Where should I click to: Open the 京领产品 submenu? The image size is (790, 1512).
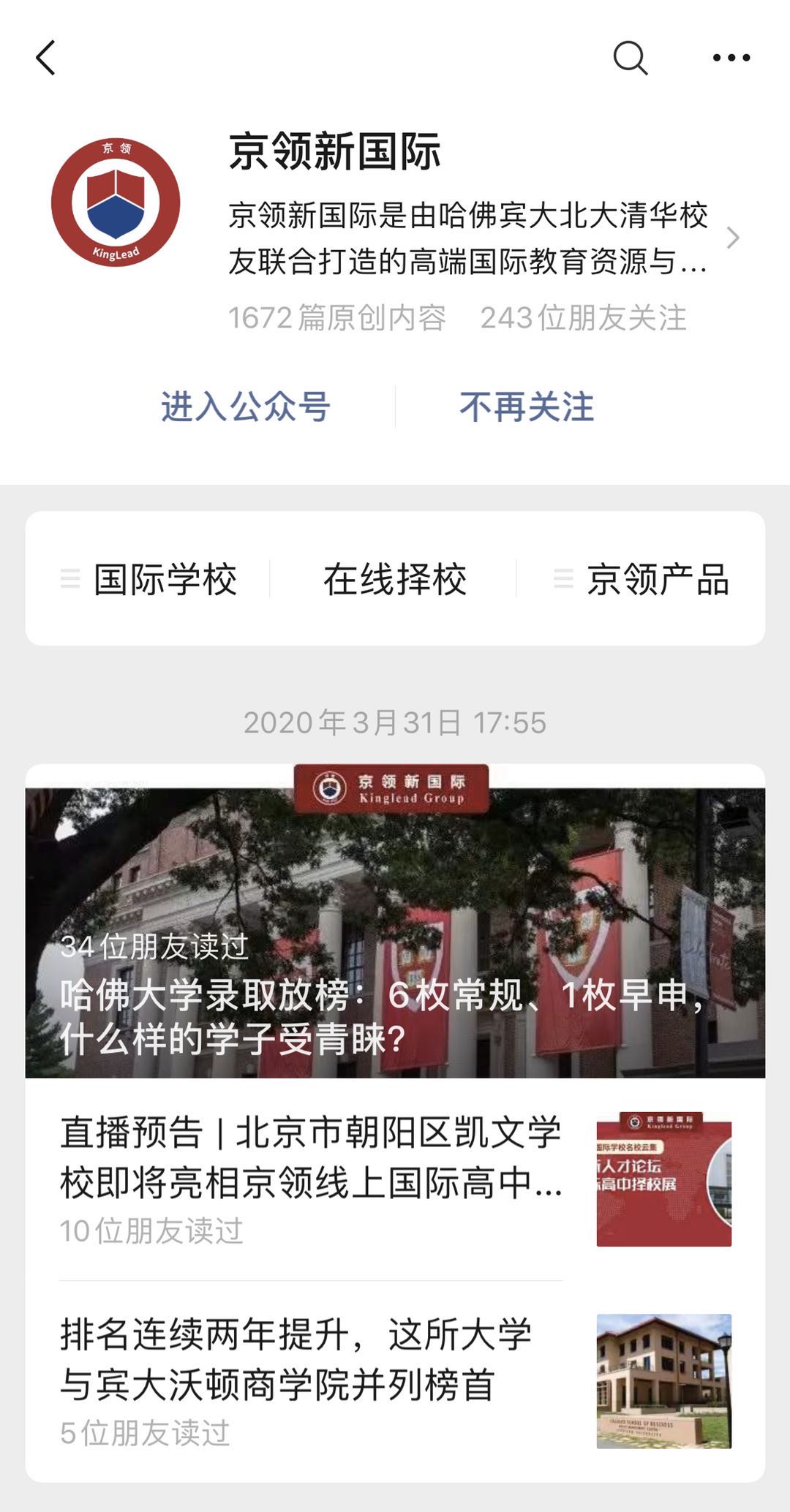coord(658,578)
